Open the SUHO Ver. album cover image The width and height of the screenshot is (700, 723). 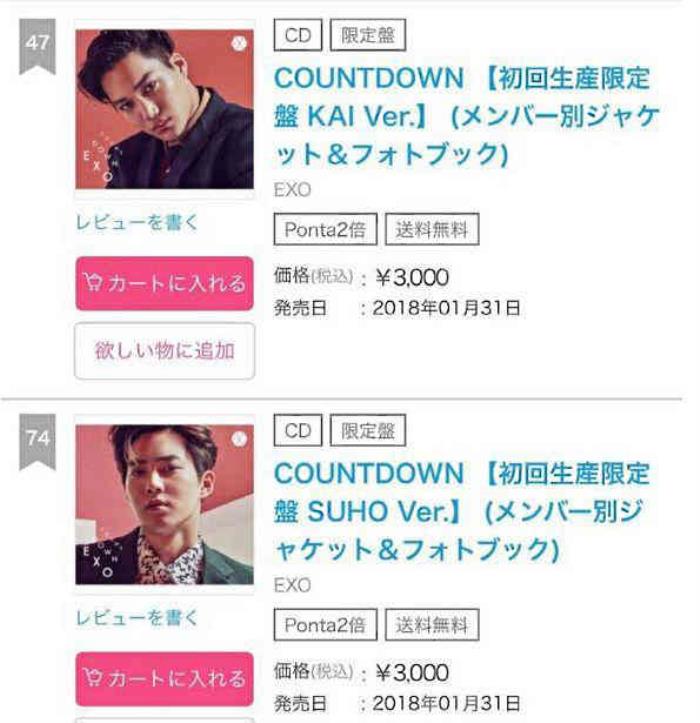[164, 503]
